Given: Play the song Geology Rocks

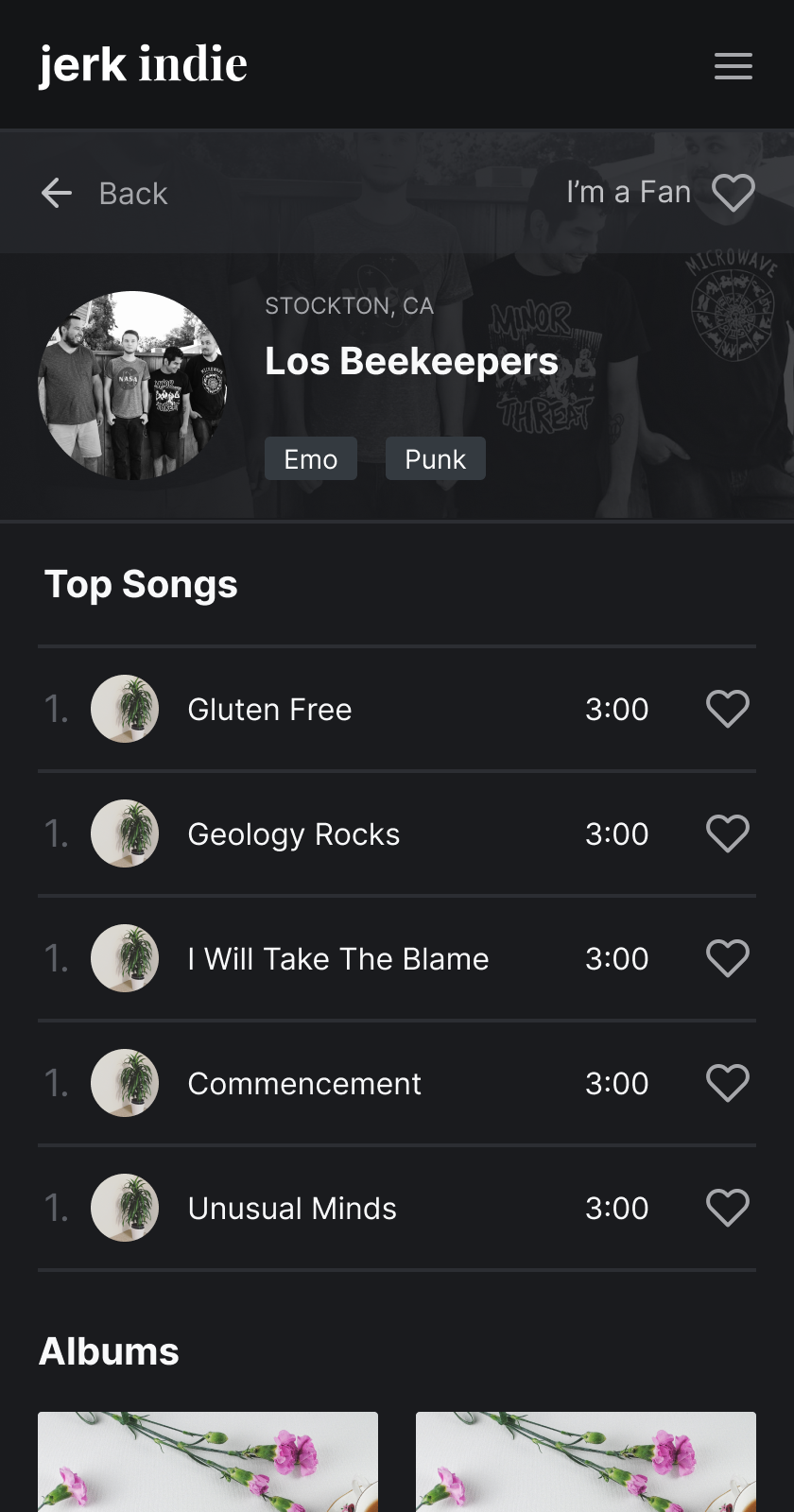Looking at the screenshot, I should tap(293, 833).
